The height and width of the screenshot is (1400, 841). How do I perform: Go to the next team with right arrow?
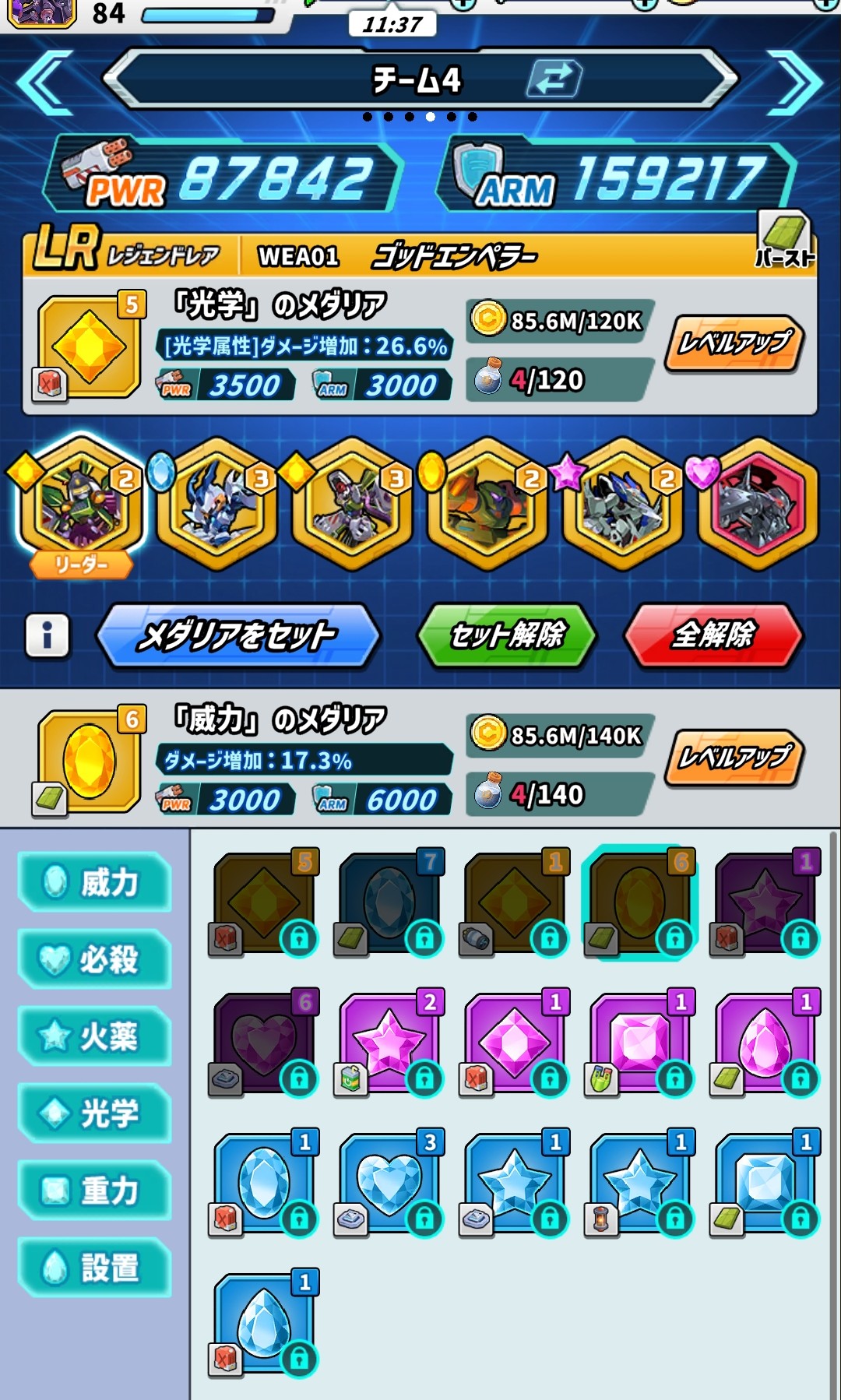796,82
